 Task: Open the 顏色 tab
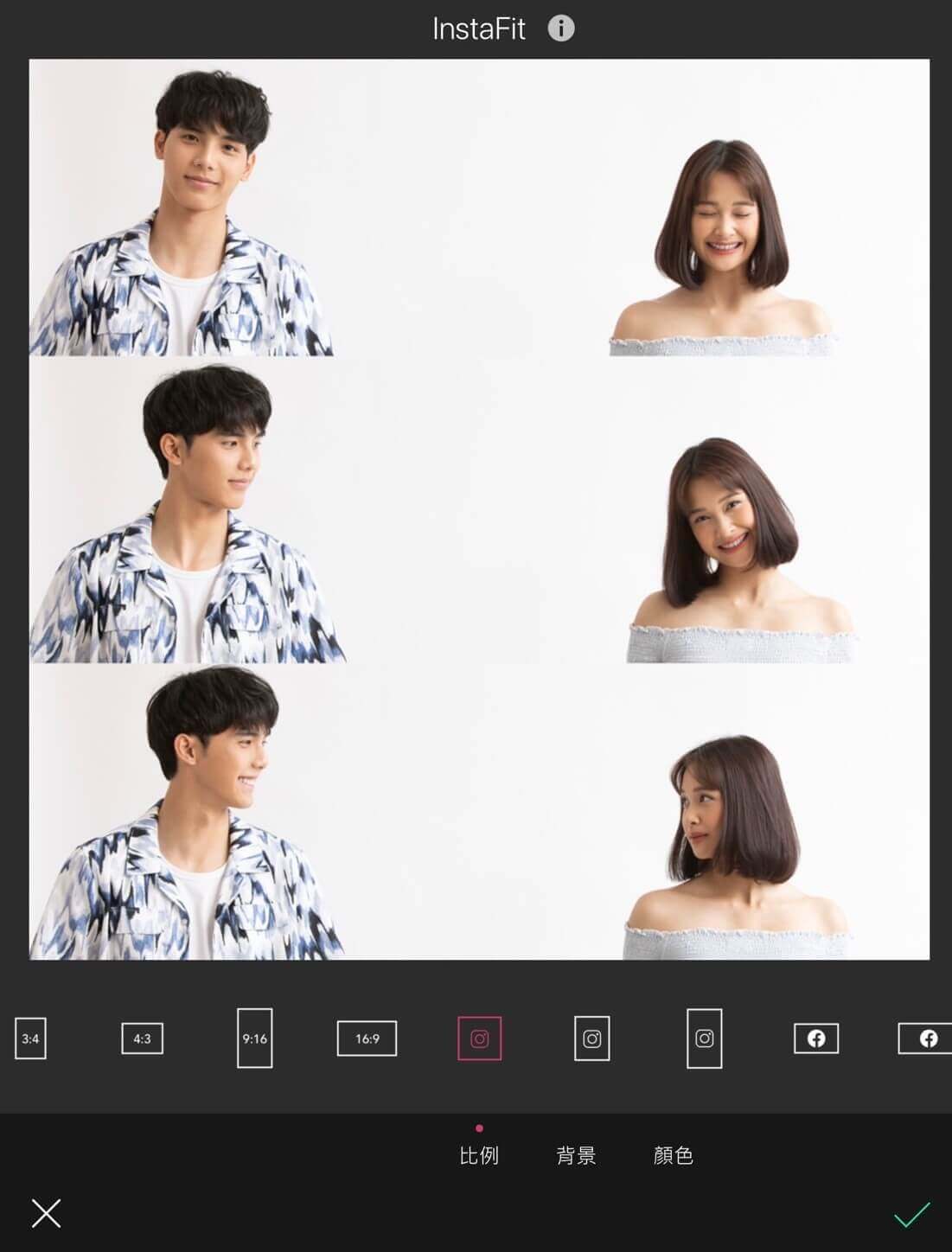point(673,1155)
